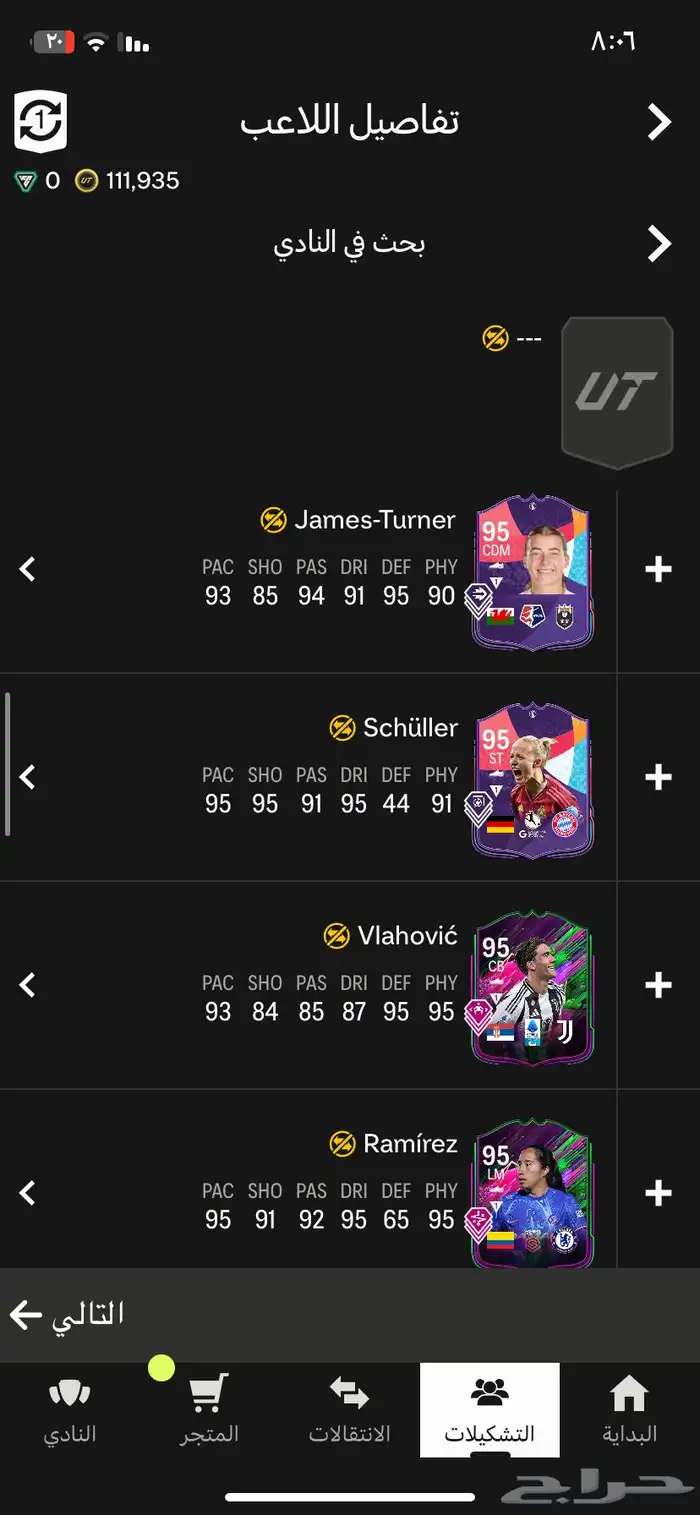
Task: Expand Schüller details arrow
Action: click(28, 778)
